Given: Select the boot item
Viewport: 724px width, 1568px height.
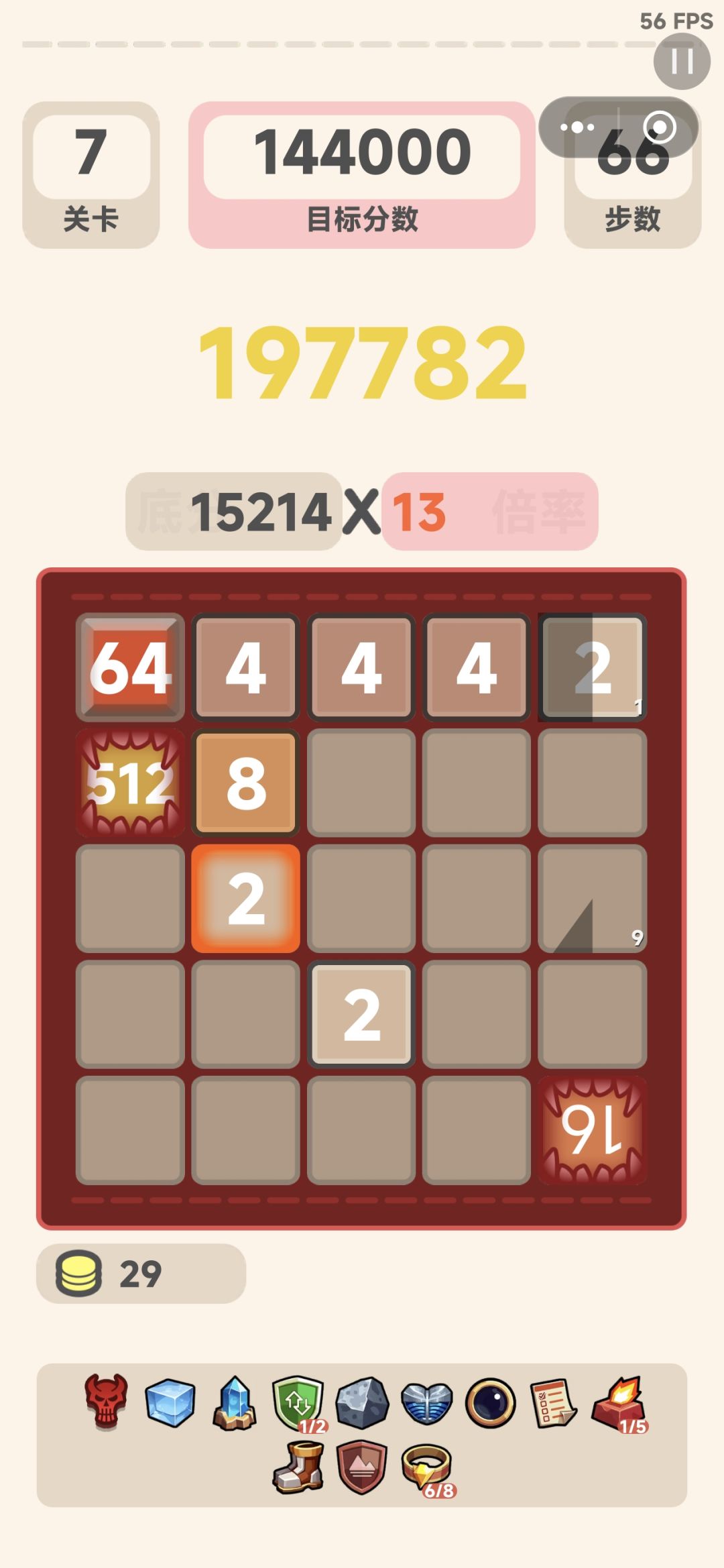Looking at the screenshot, I should pos(298,1467).
